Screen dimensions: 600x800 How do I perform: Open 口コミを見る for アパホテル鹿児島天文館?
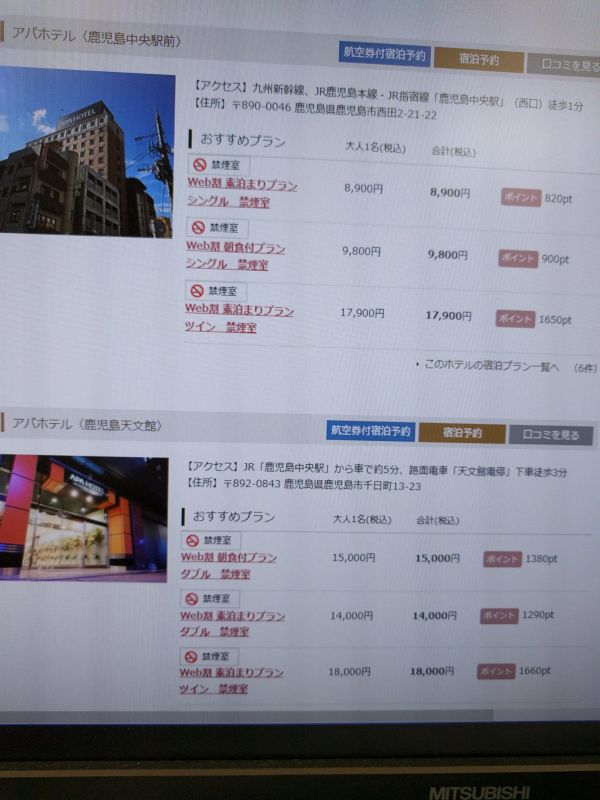pos(550,435)
